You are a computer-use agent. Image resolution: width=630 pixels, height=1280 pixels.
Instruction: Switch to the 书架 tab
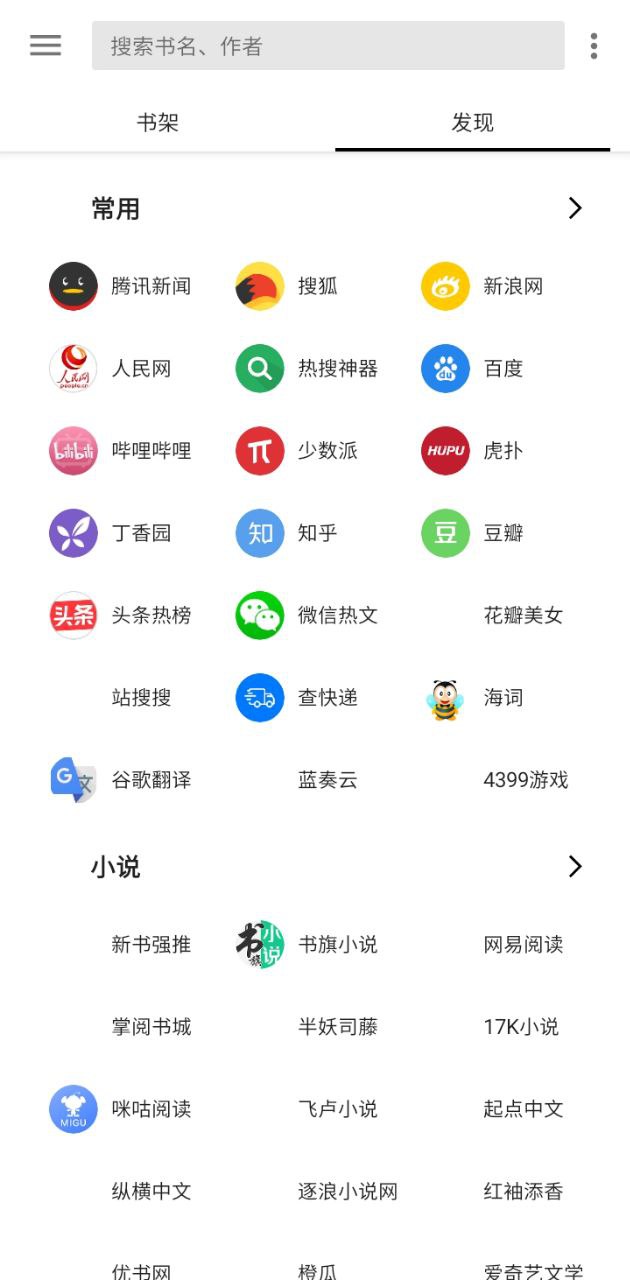(x=157, y=123)
